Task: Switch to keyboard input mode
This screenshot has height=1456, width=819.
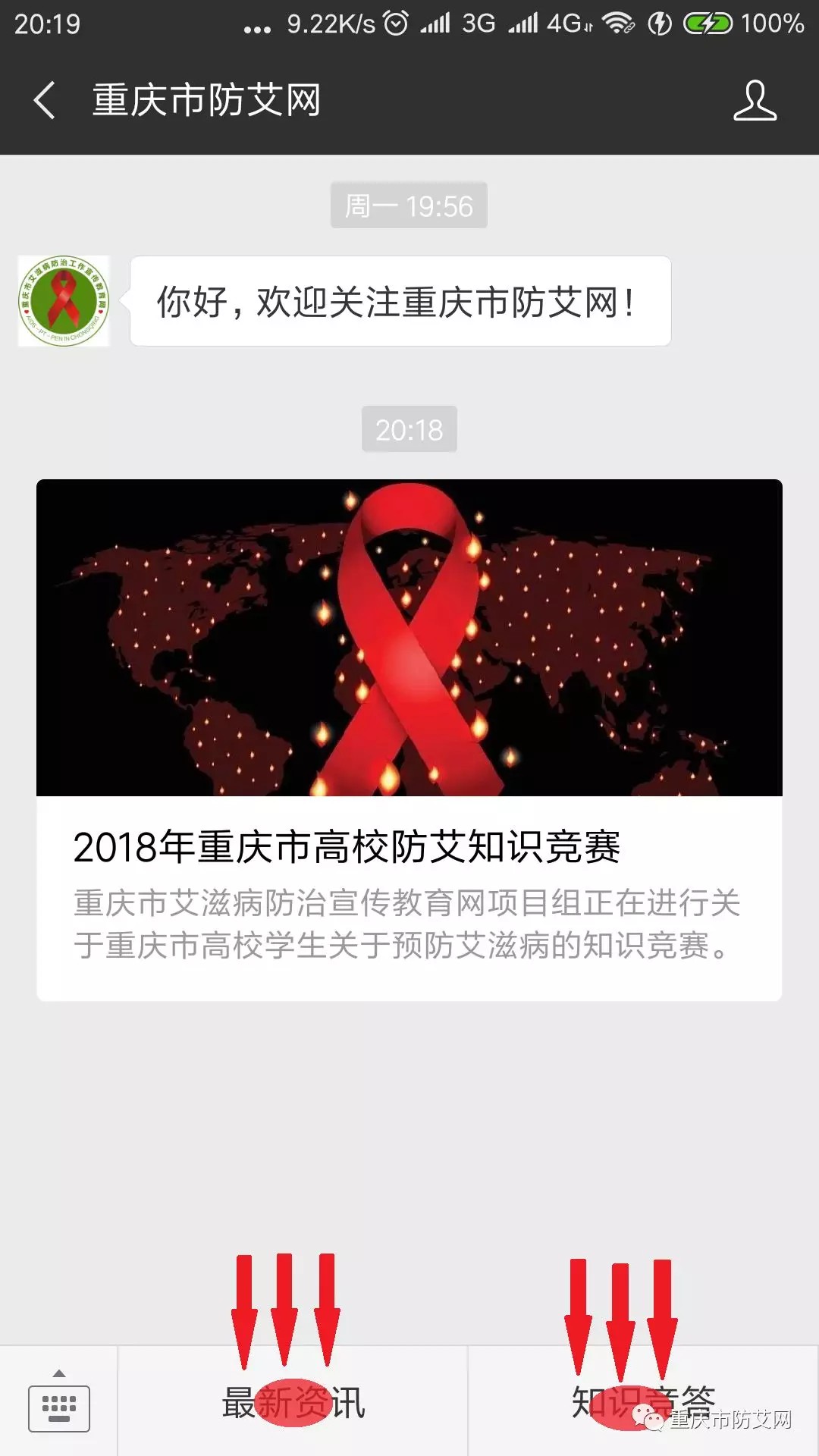Action: (59, 1401)
